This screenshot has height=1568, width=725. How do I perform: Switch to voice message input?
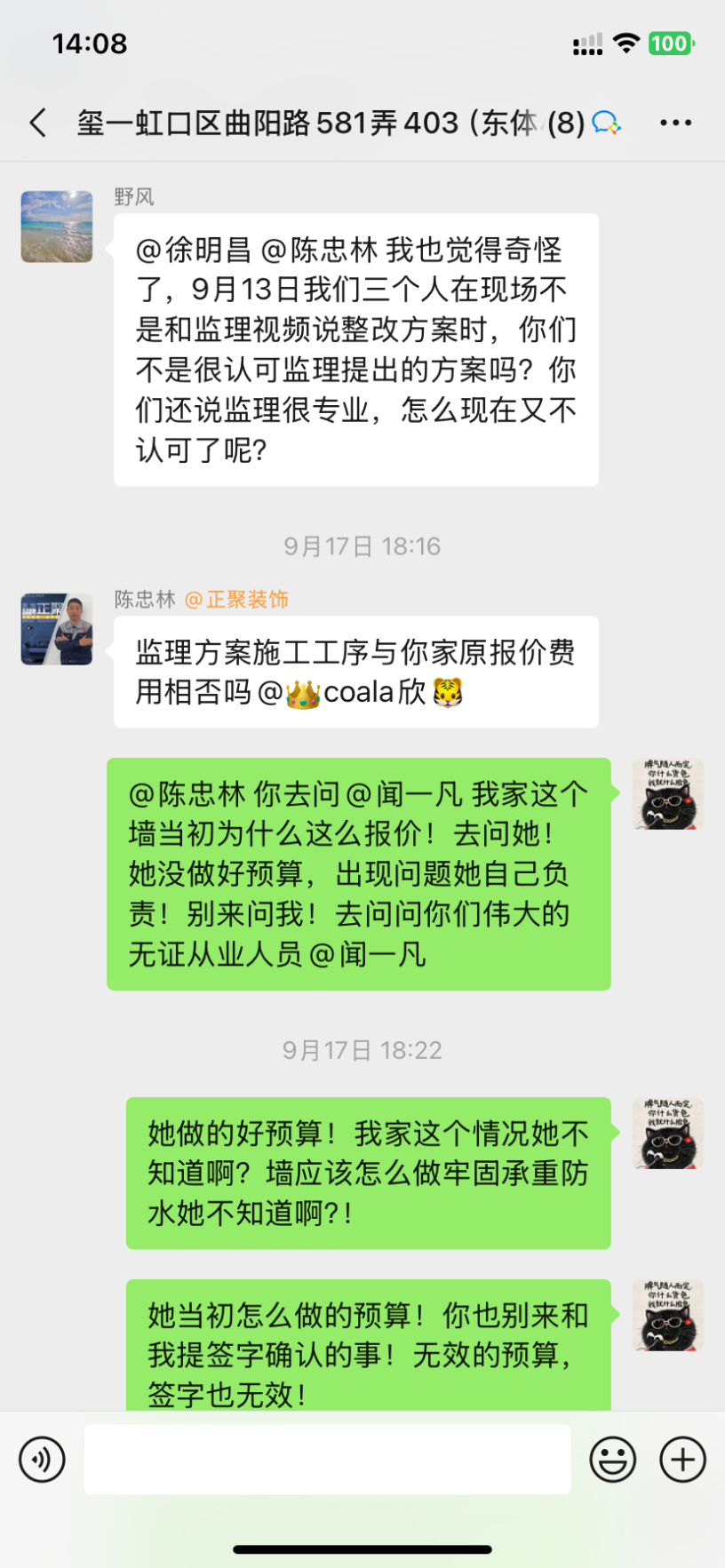[x=42, y=1460]
